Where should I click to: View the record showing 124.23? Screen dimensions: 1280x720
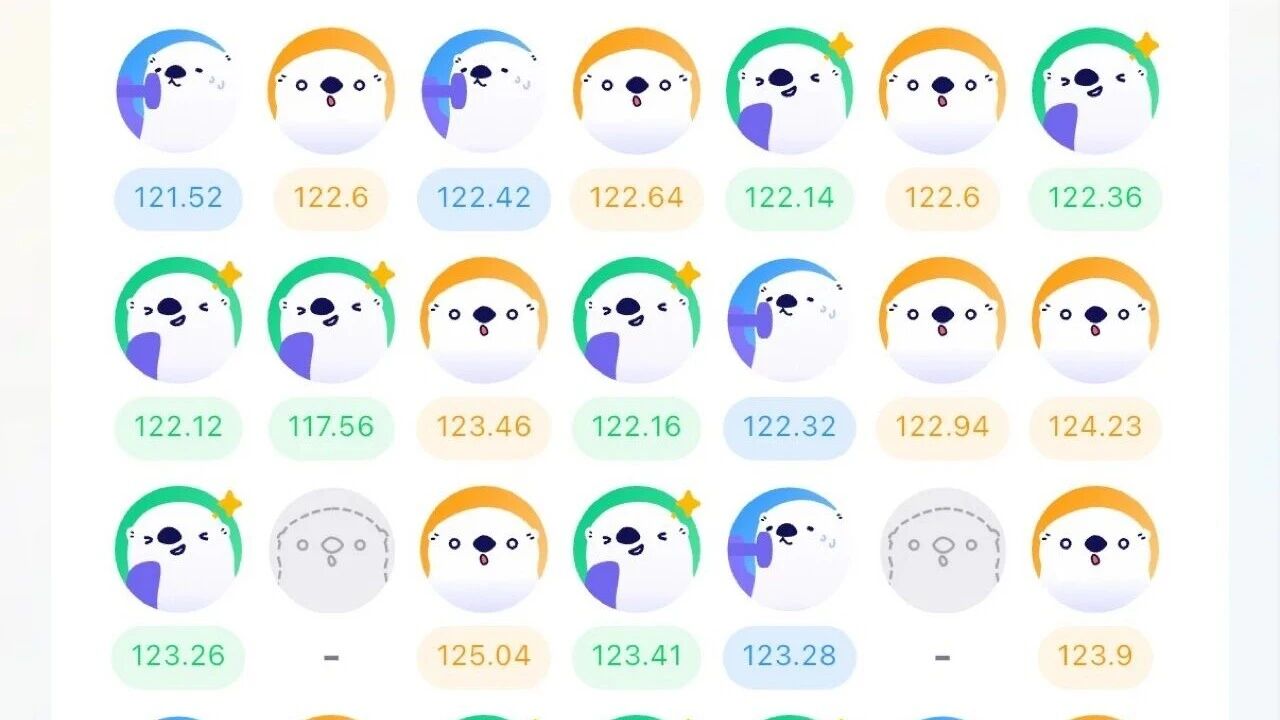(1095, 427)
